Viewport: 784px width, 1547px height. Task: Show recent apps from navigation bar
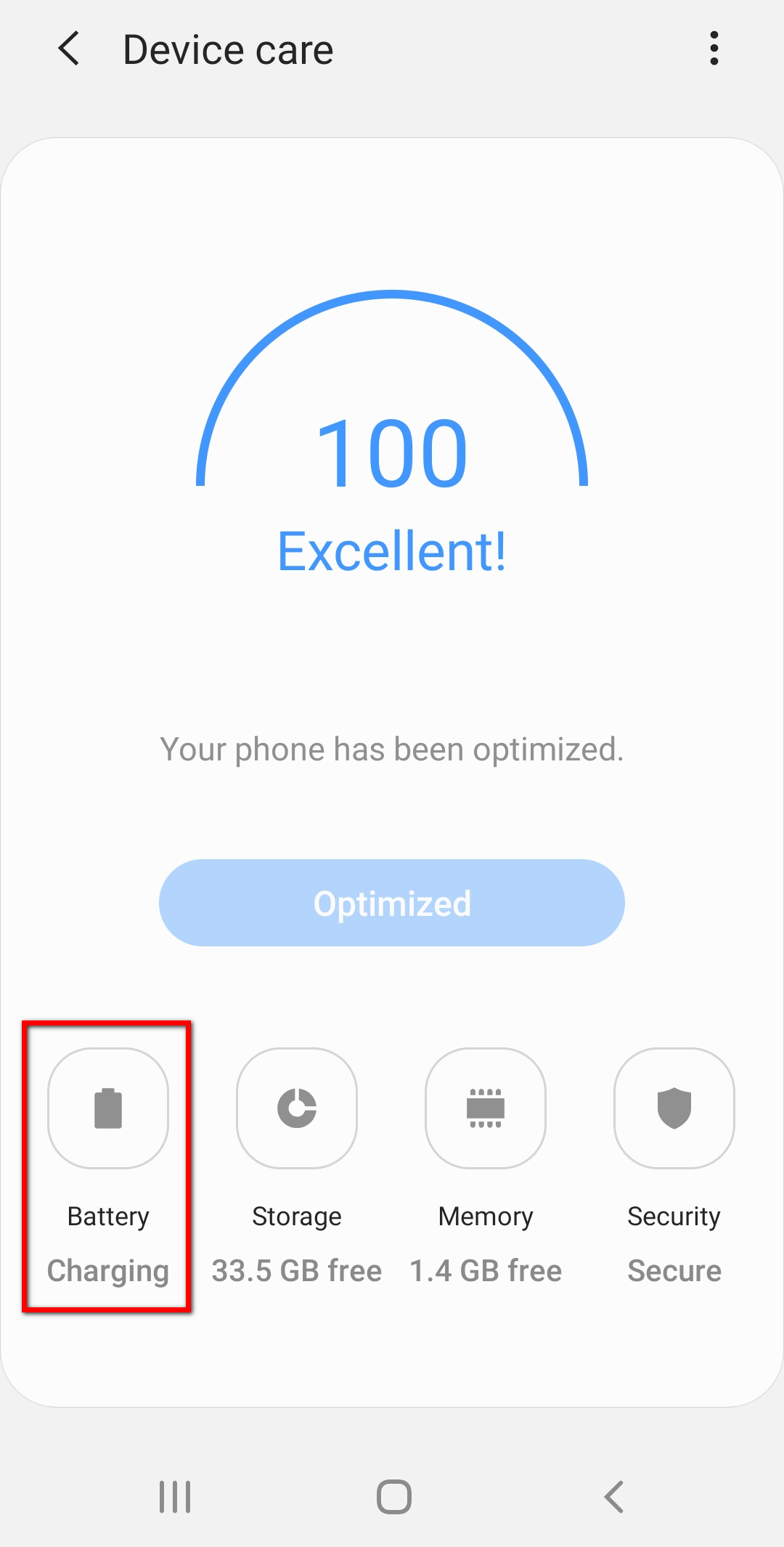(175, 1497)
